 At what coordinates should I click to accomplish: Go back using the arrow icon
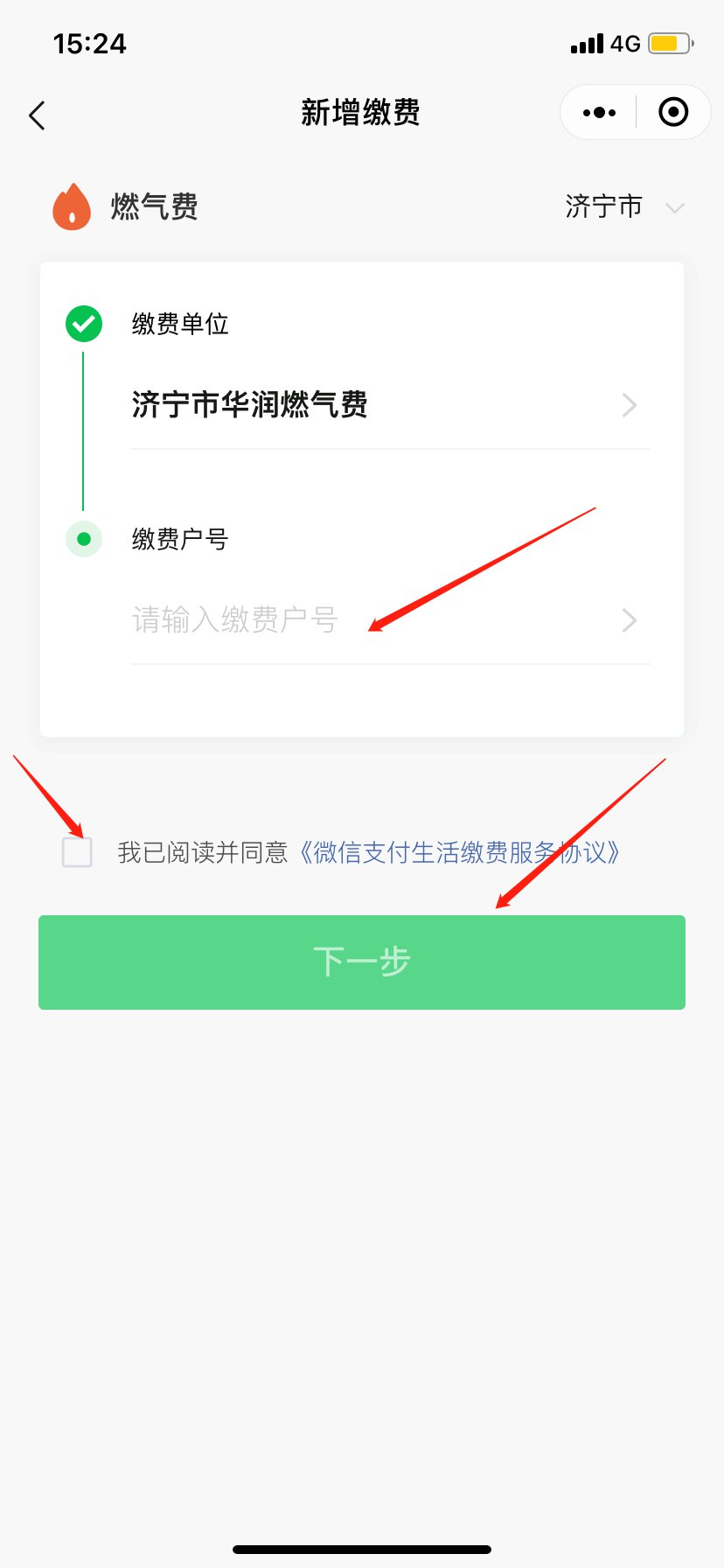pyautogui.click(x=37, y=115)
